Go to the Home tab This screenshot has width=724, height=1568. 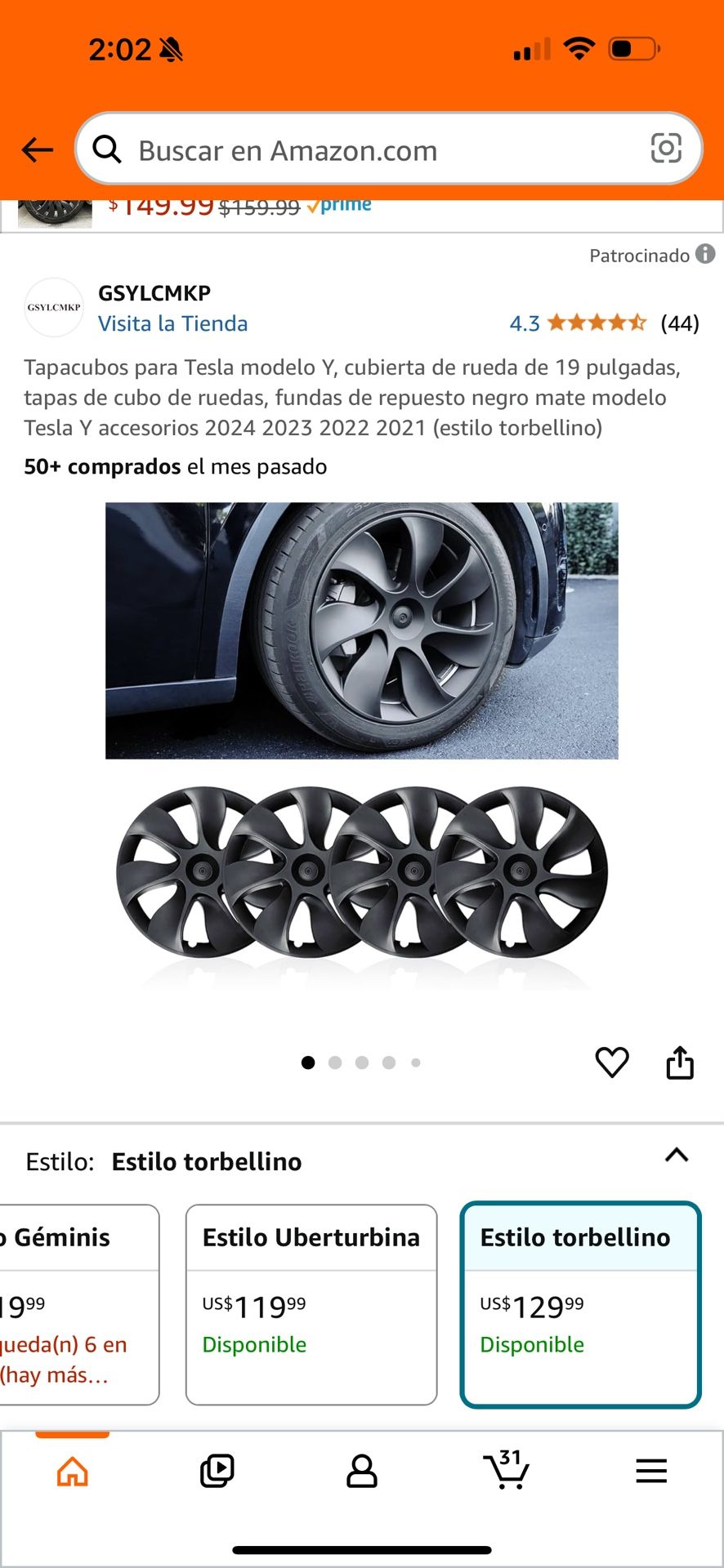pyautogui.click(x=73, y=1472)
